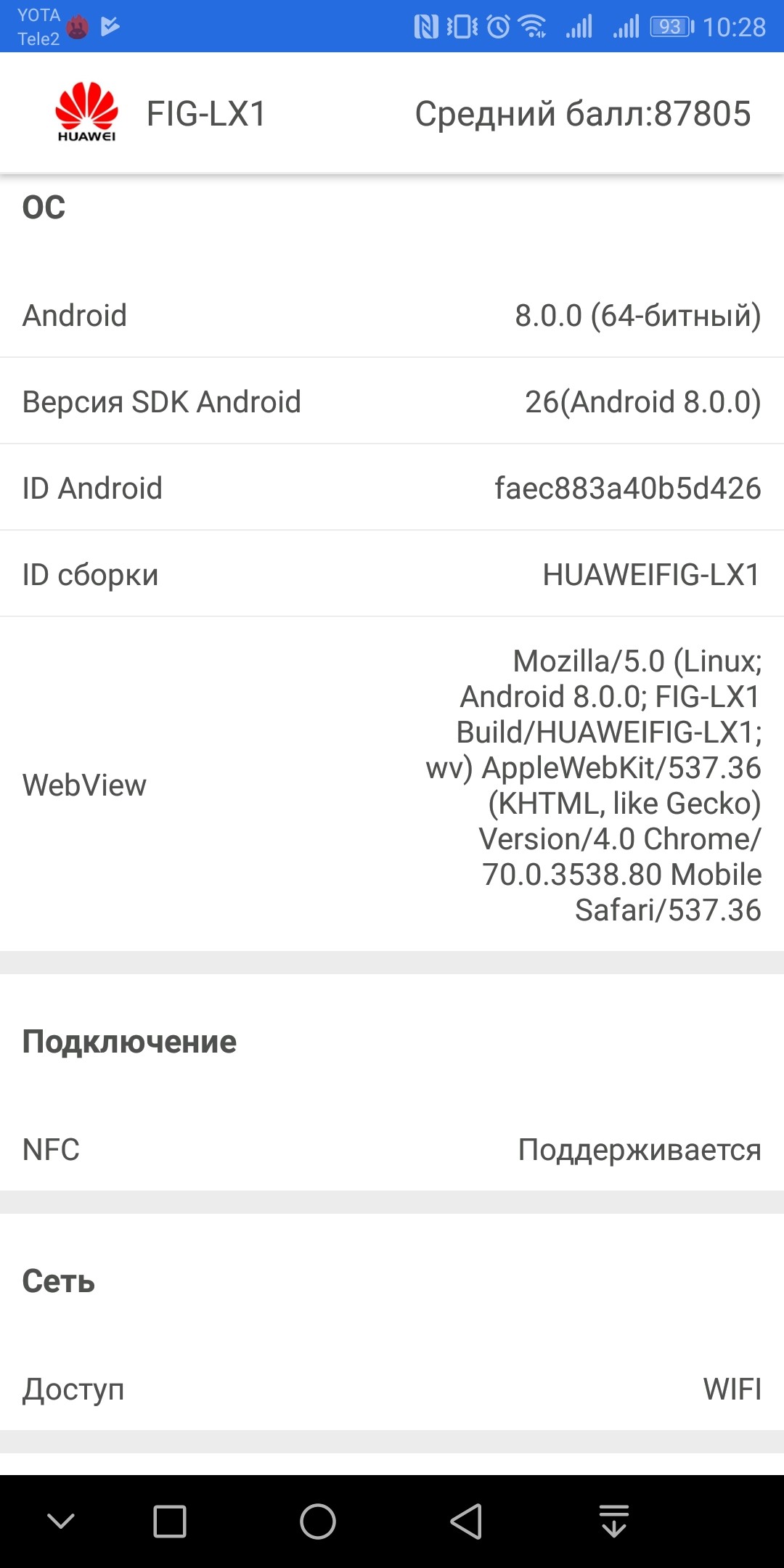Viewport: 784px width, 1568px height.
Task: Go back using the navigation bar
Action: tap(466, 1521)
